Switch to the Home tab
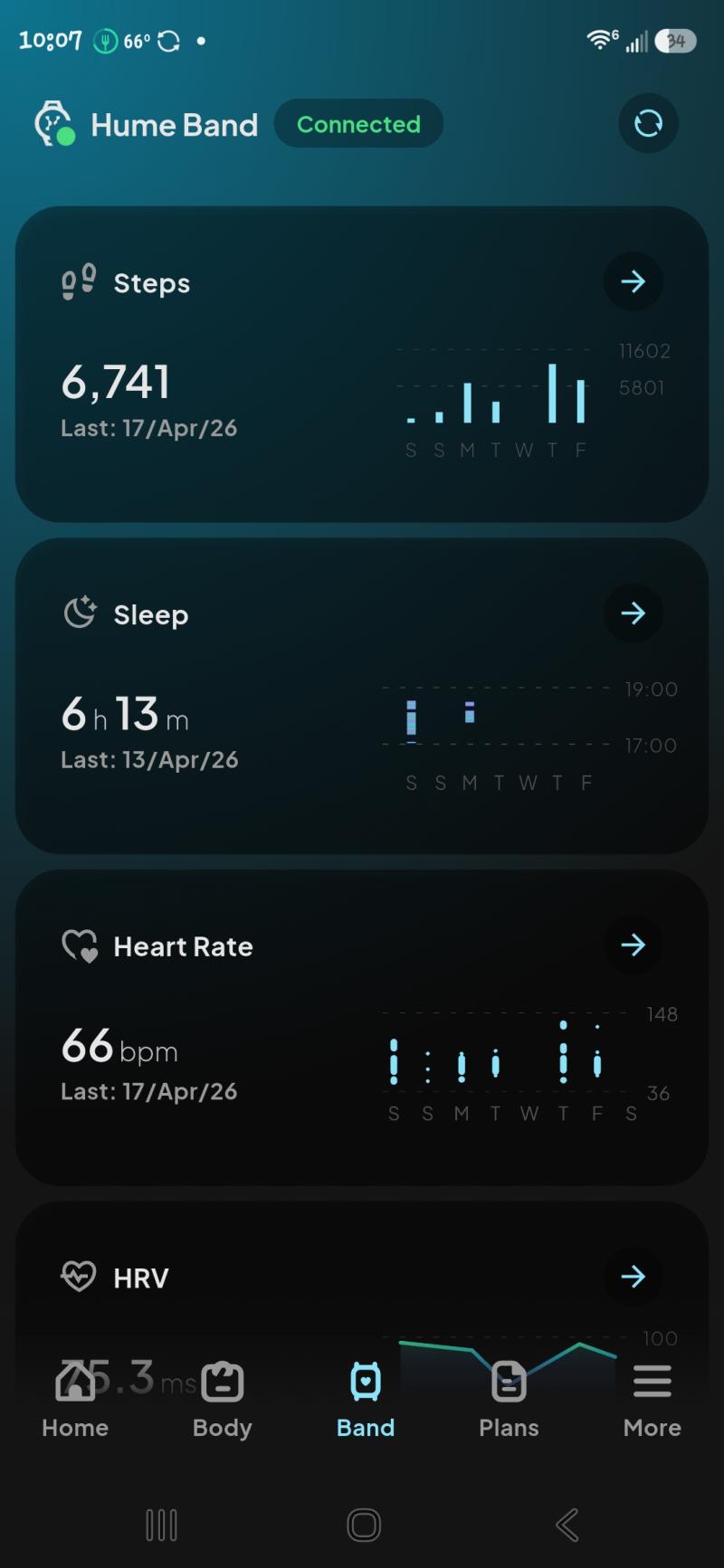This screenshot has height=1568, width=724. [x=75, y=1399]
